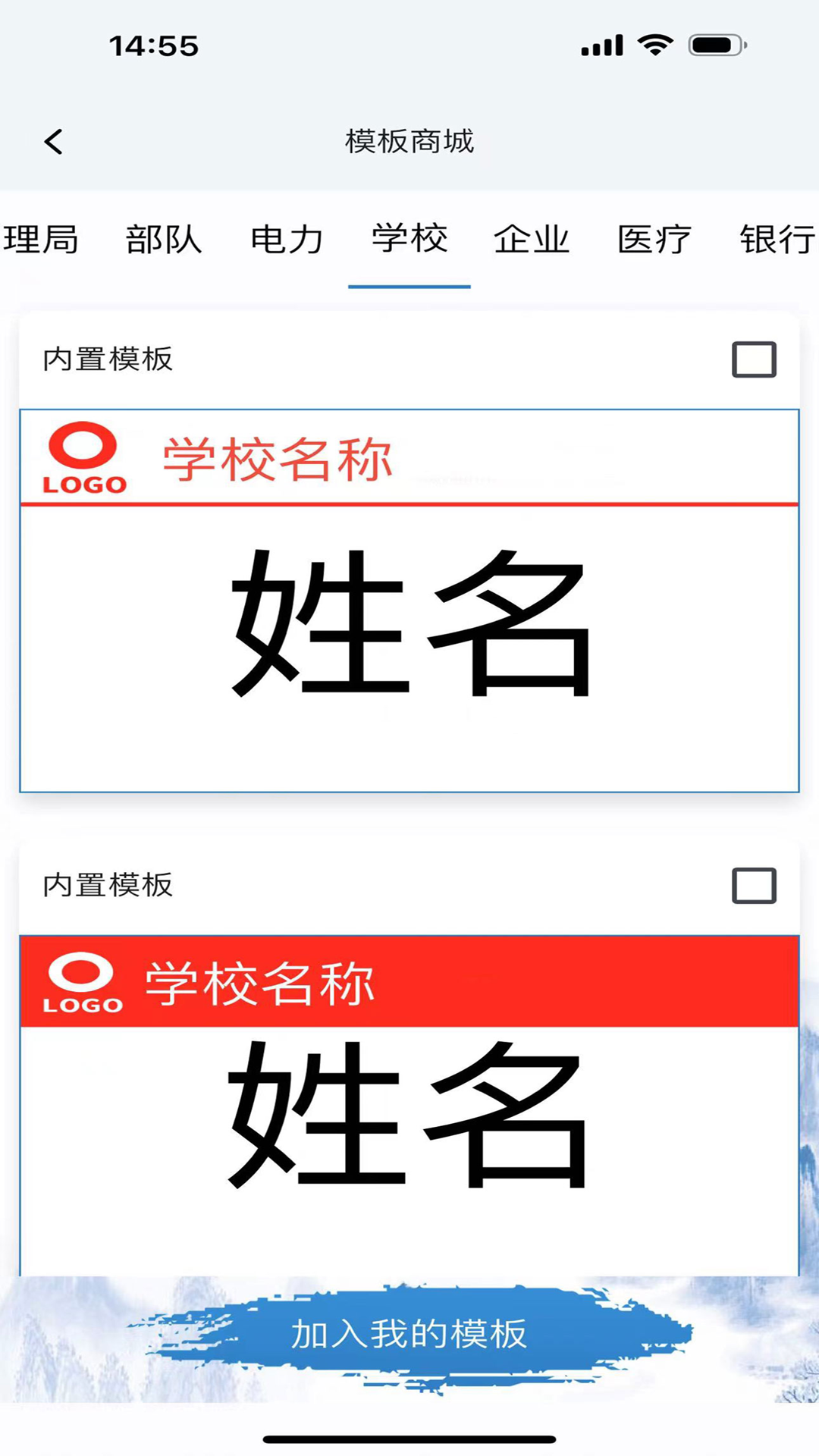Switch to the 电力 tab
819x1456 pixels.
[287, 240]
